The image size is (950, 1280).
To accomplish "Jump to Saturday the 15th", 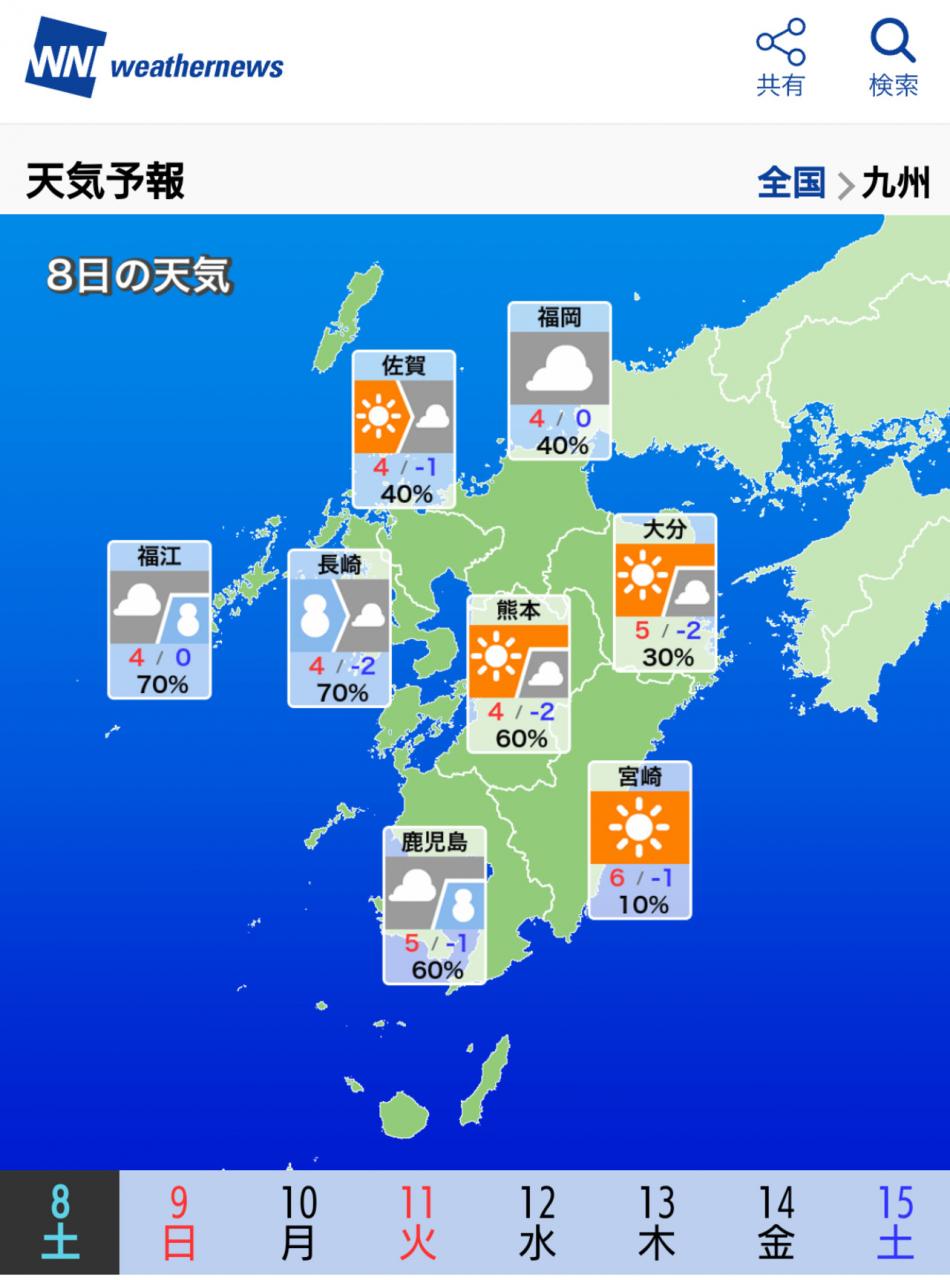I will (895, 1223).
